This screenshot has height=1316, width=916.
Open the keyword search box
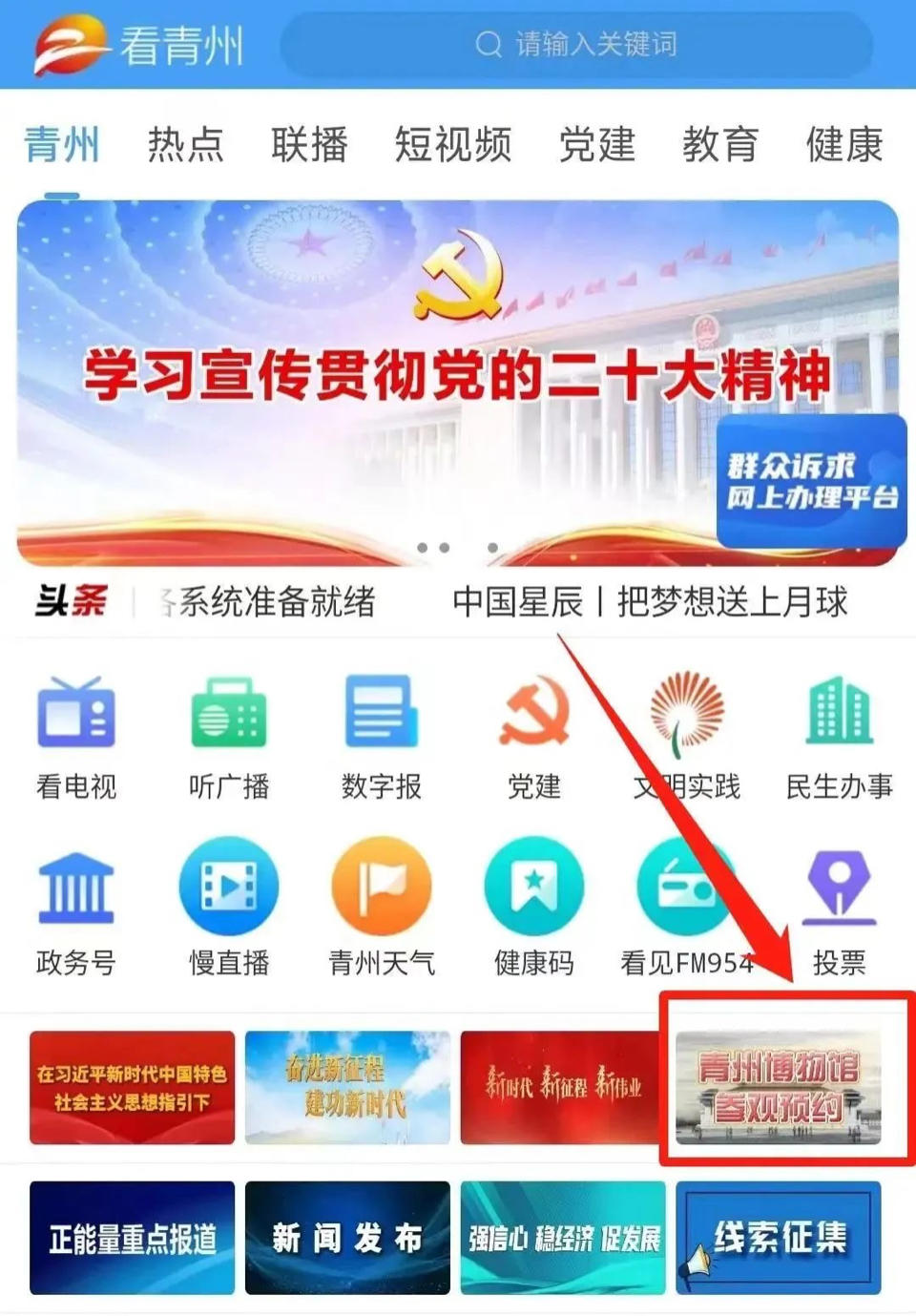pyautogui.click(x=576, y=44)
